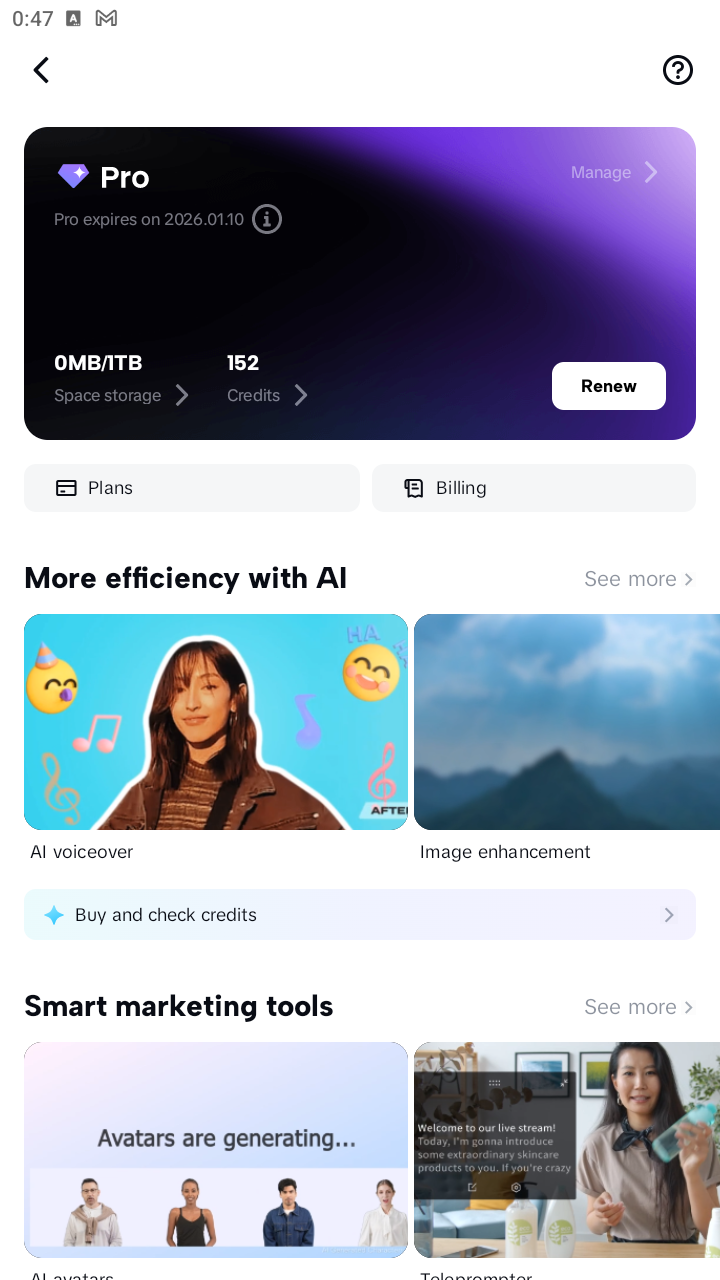The height and width of the screenshot is (1280, 720).
Task: Open the AI voiceover tool
Action: click(215, 722)
